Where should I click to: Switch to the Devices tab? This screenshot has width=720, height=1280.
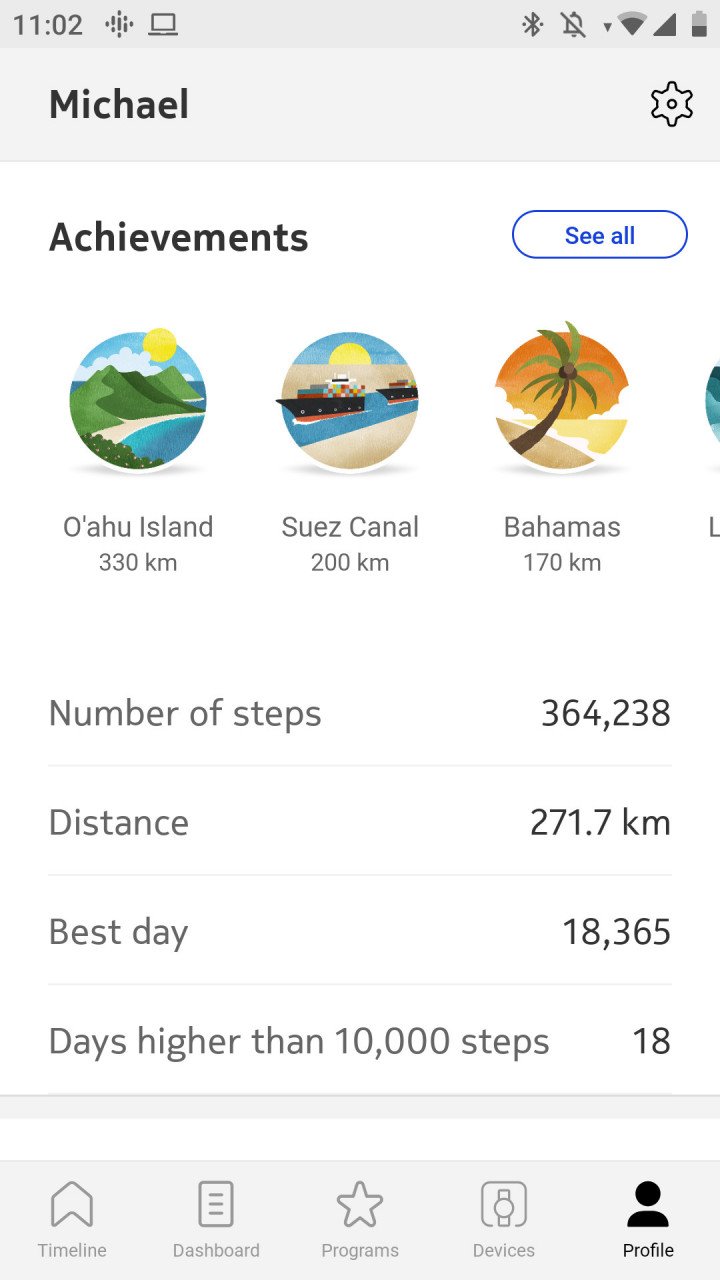point(504,1220)
